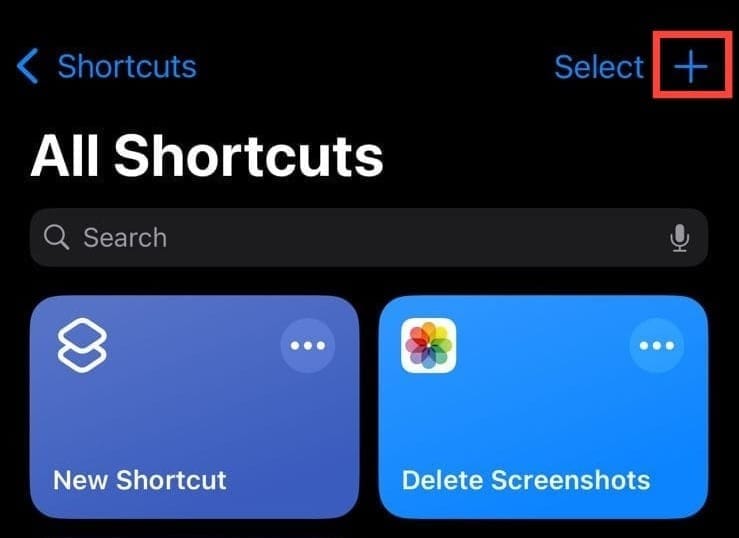
Task: Create a new shortcut with plus icon
Action: [690, 66]
